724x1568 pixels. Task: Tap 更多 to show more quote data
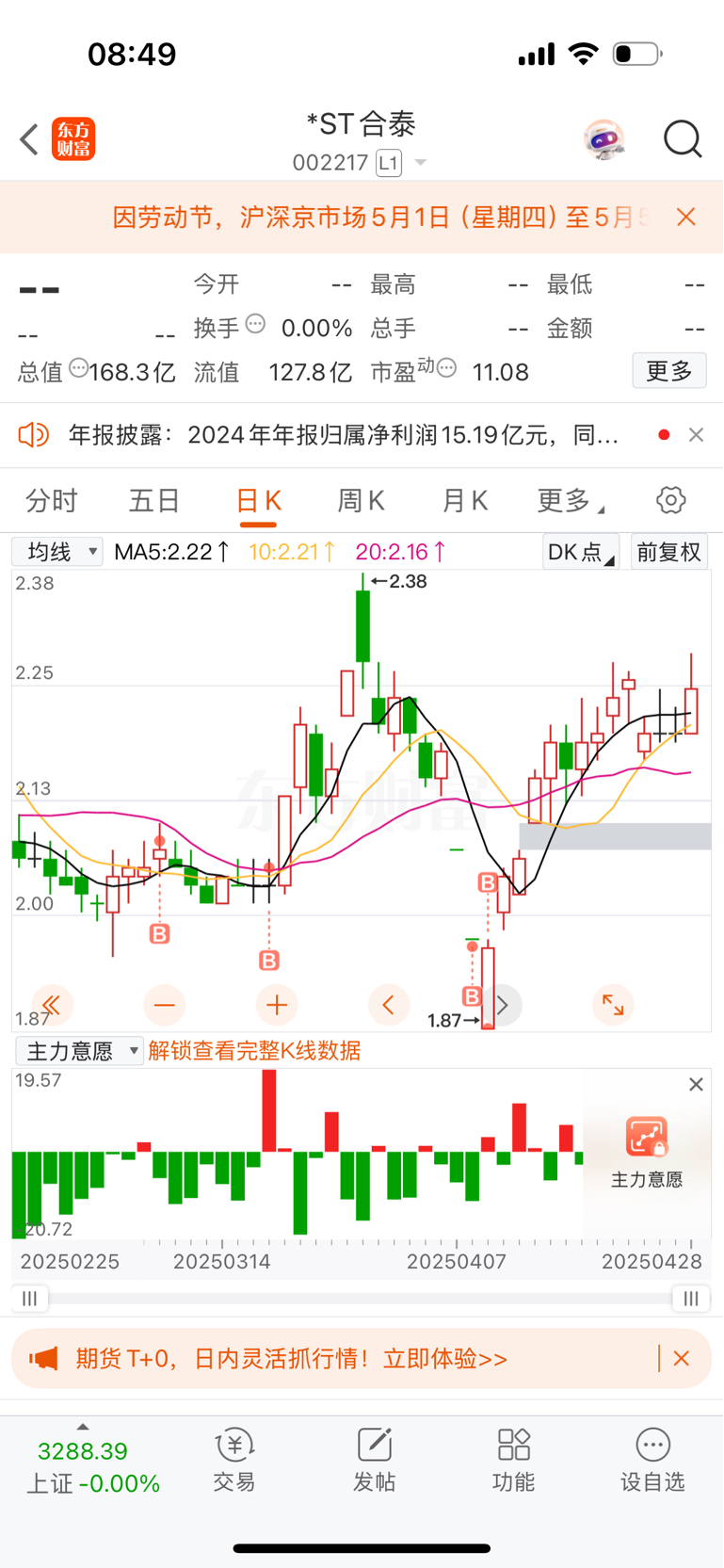click(x=669, y=371)
